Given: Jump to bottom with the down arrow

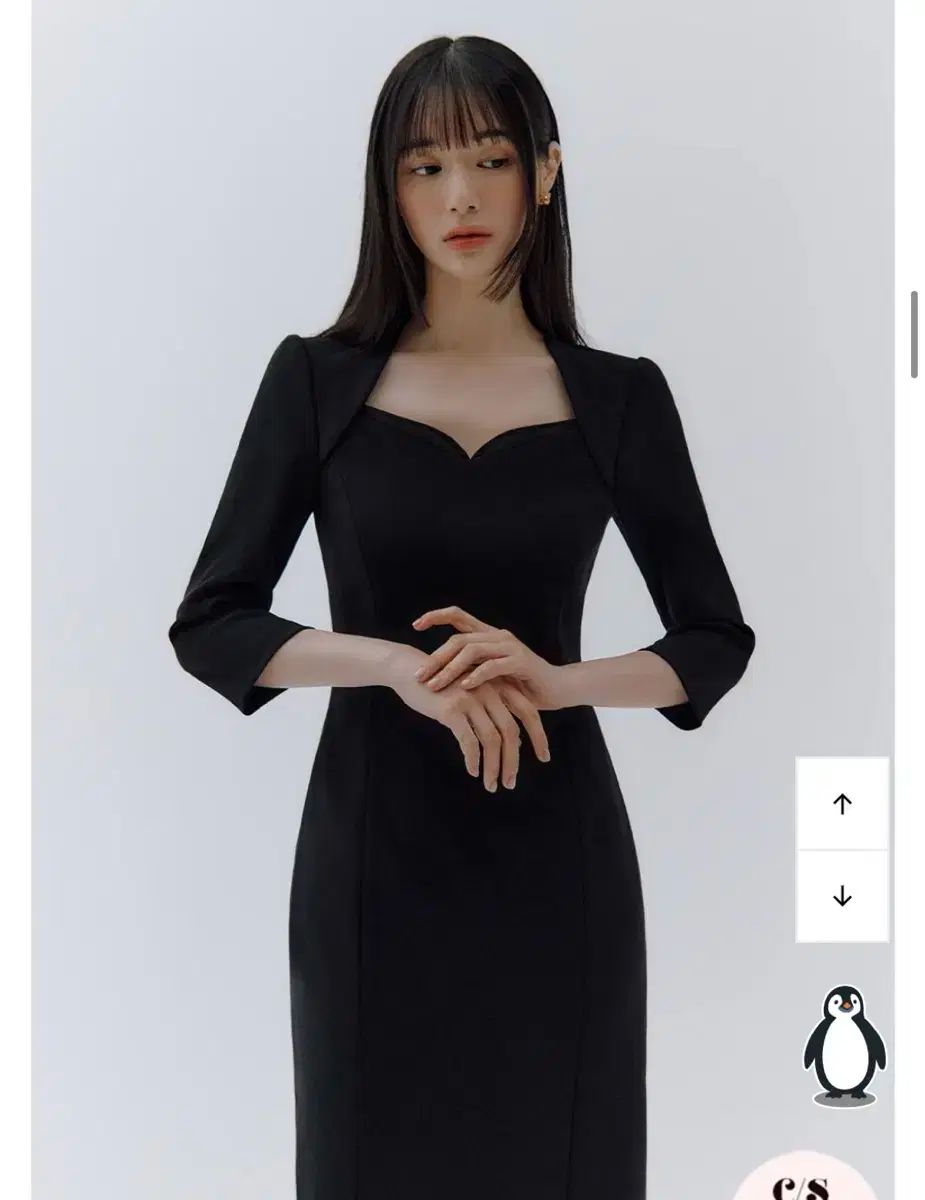Looking at the screenshot, I should pos(842,896).
